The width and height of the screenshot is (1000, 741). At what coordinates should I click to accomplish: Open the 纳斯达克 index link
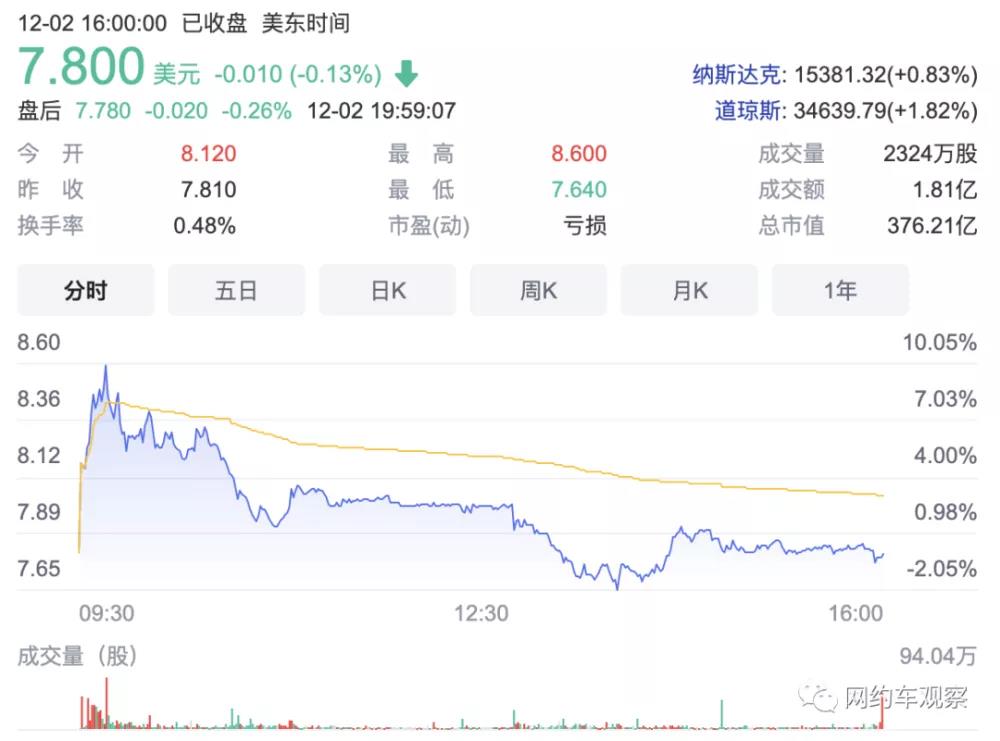(738, 74)
